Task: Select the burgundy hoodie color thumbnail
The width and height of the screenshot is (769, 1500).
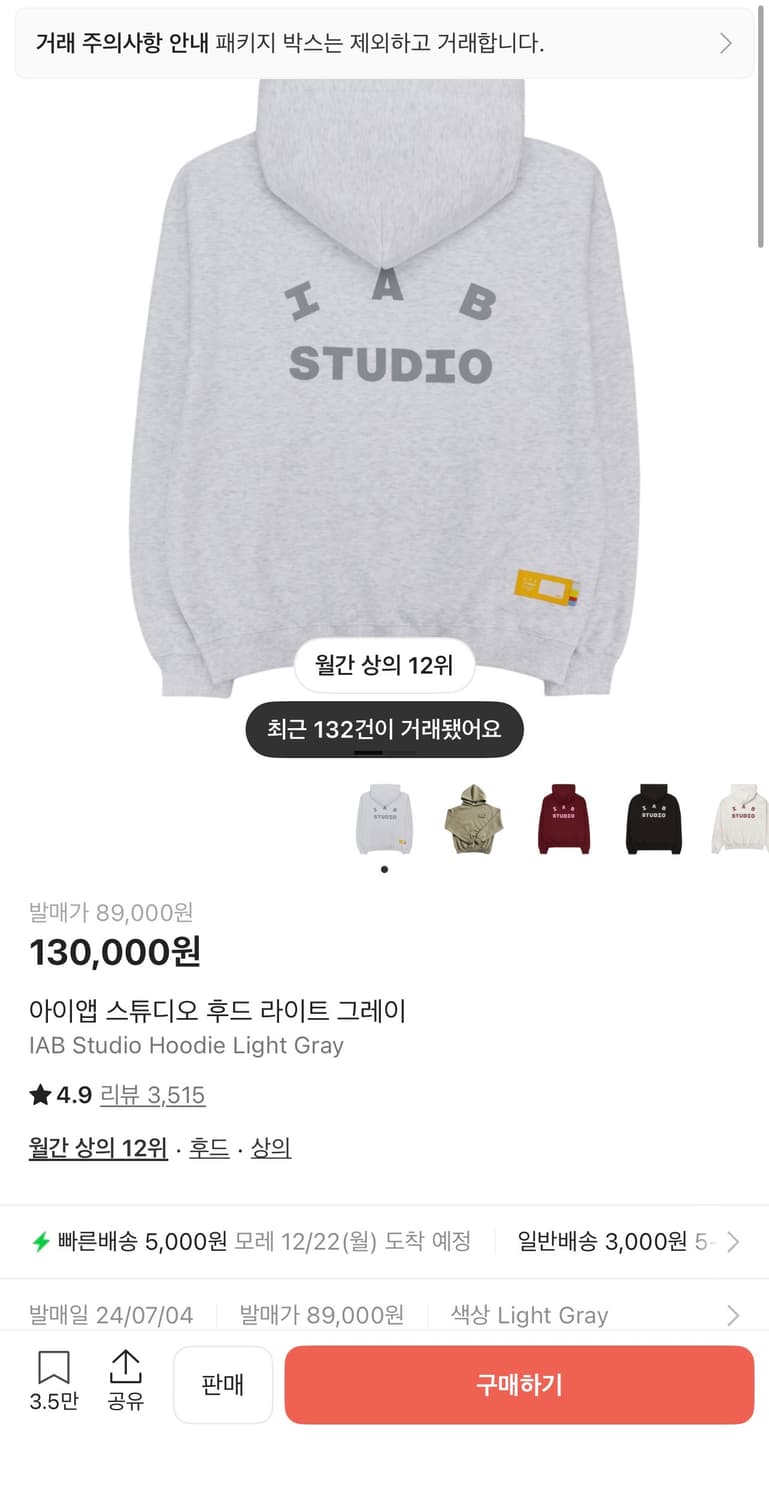Action: 563,818
